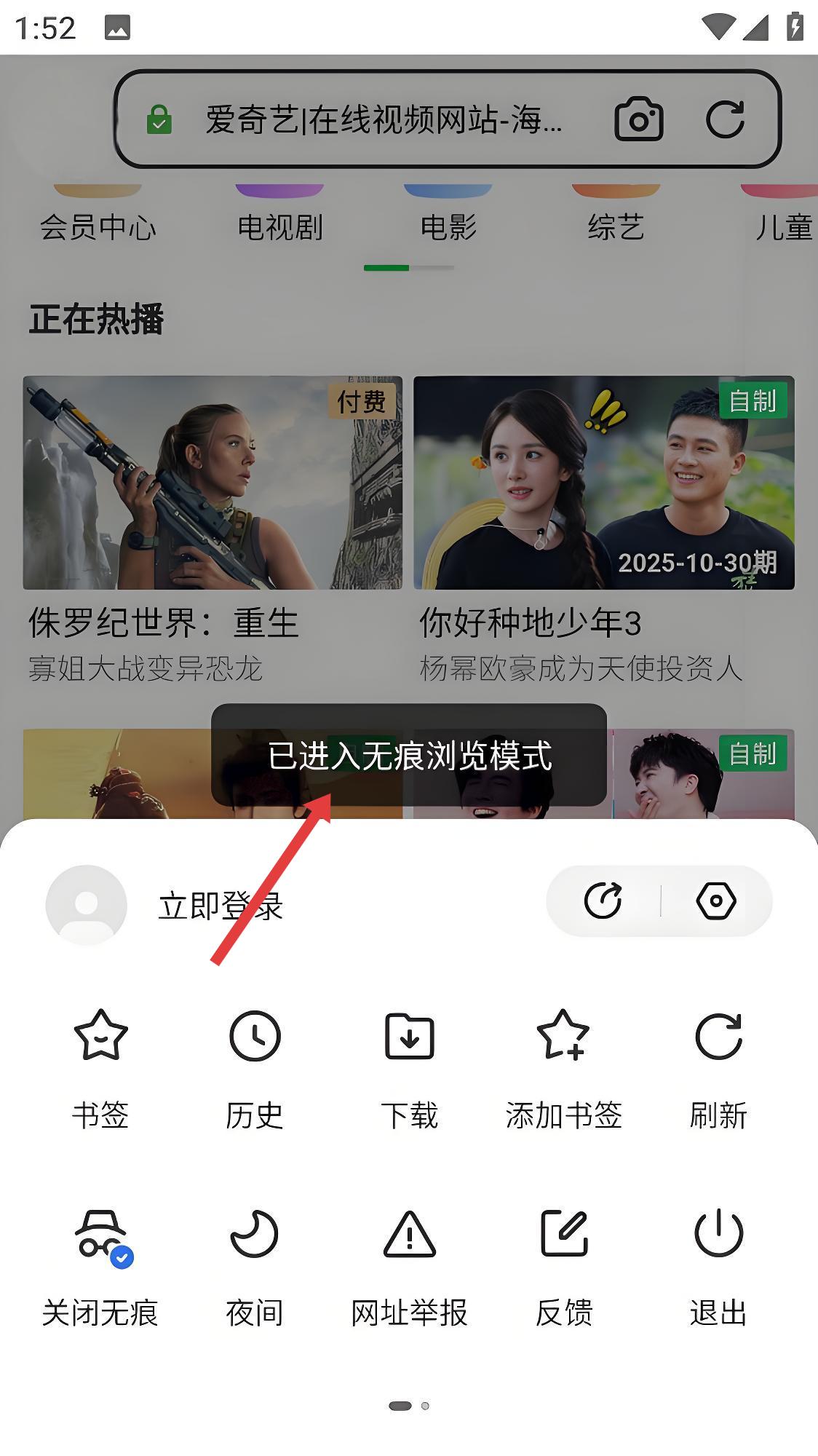Open the 综艺 variety shows tab
Viewport: 818px width, 1456px height.
point(616,227)
